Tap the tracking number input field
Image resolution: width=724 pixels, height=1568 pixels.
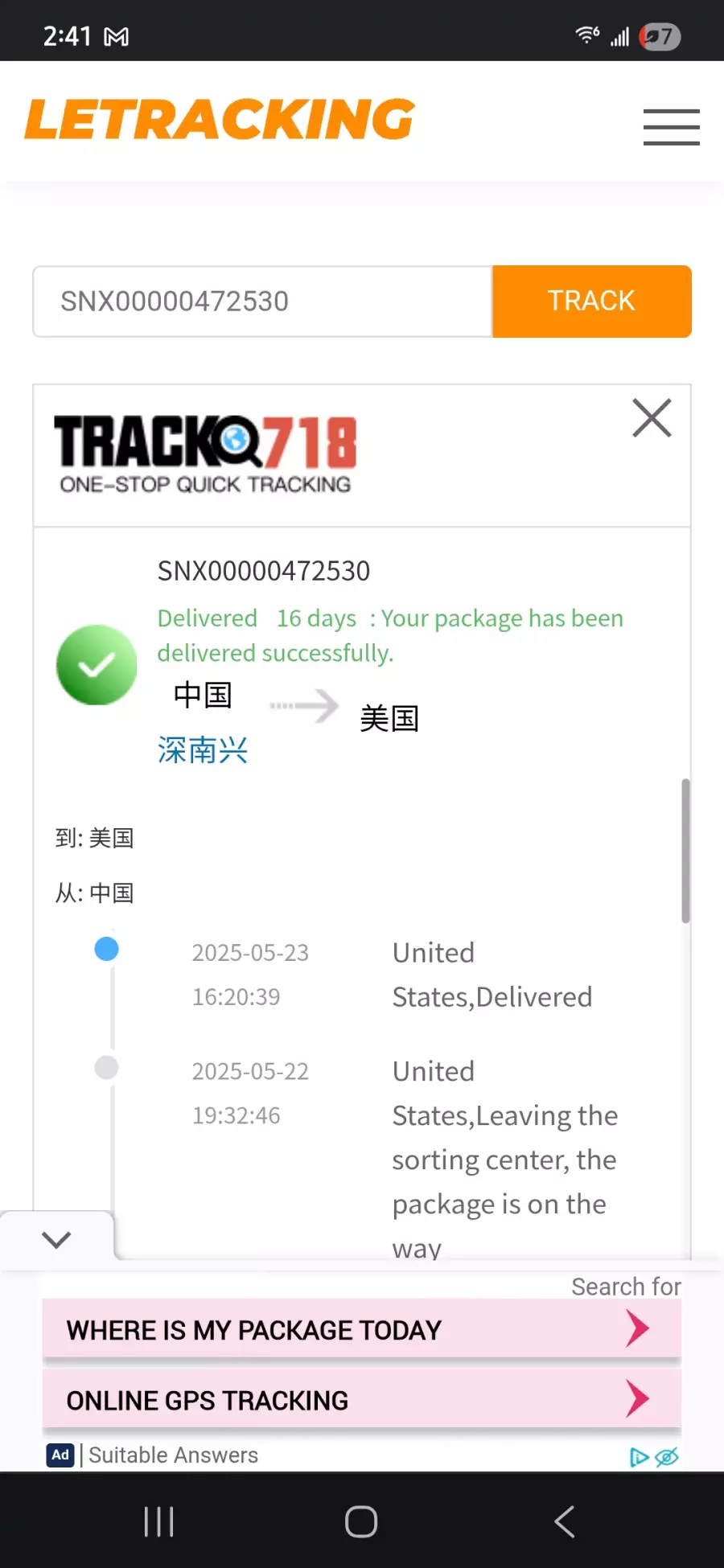pos(262,302)
